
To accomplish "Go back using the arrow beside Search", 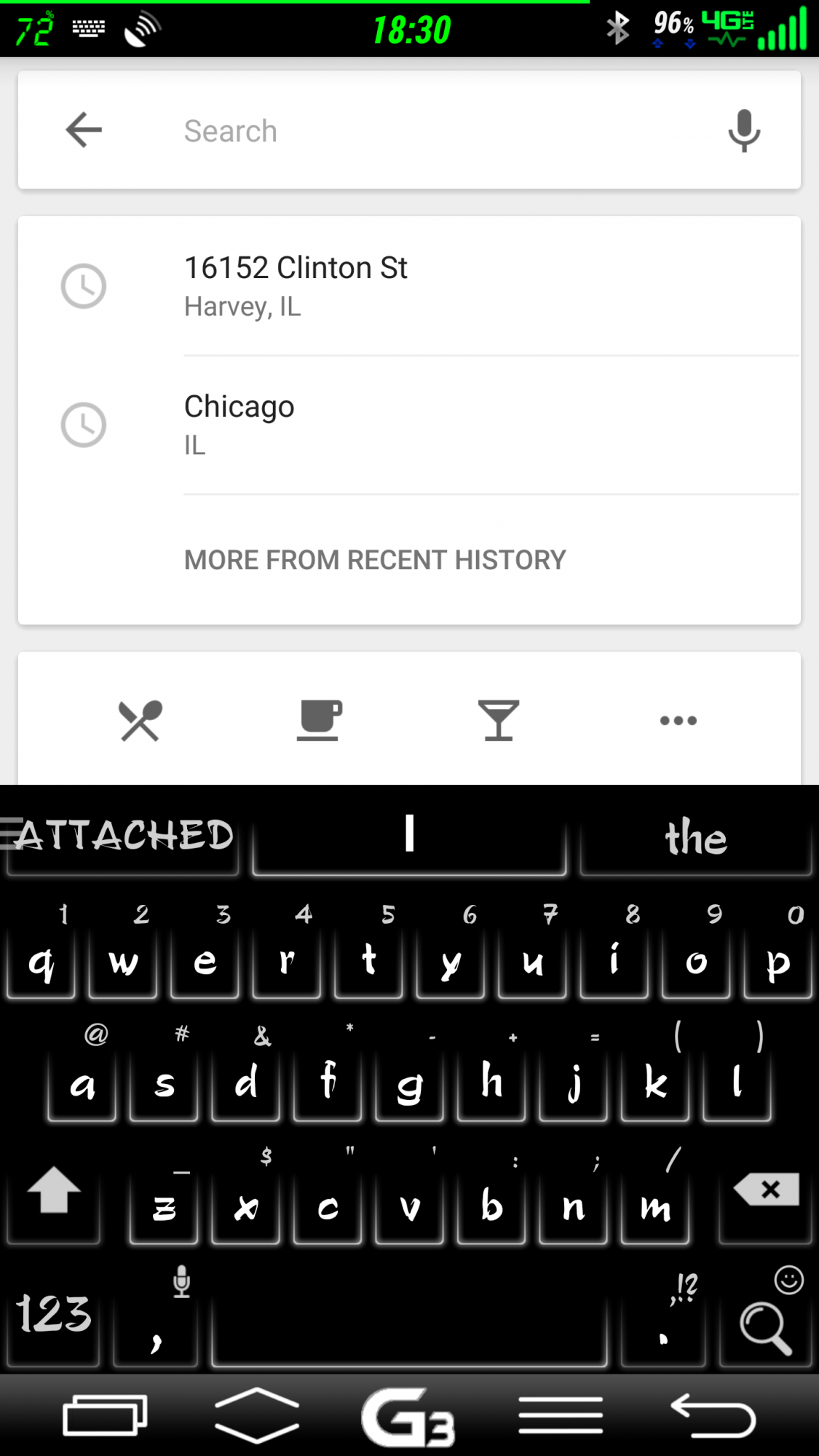I will click(x=84, y=131).
